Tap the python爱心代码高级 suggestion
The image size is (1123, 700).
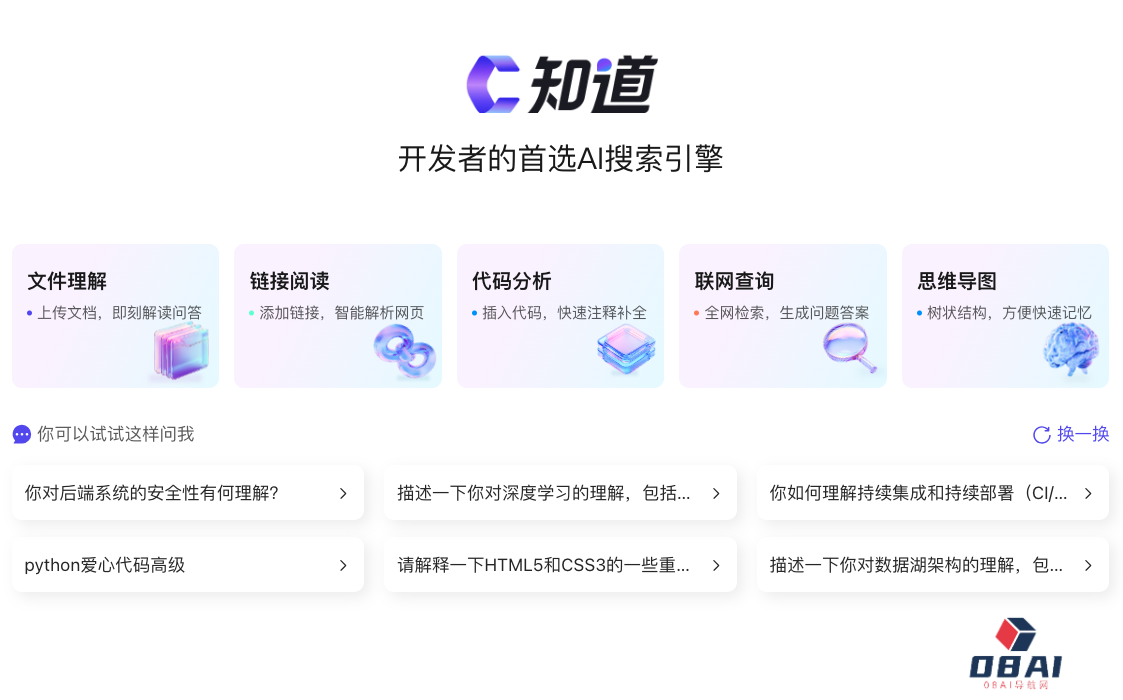pyautogui.click(x=188, y=565)
